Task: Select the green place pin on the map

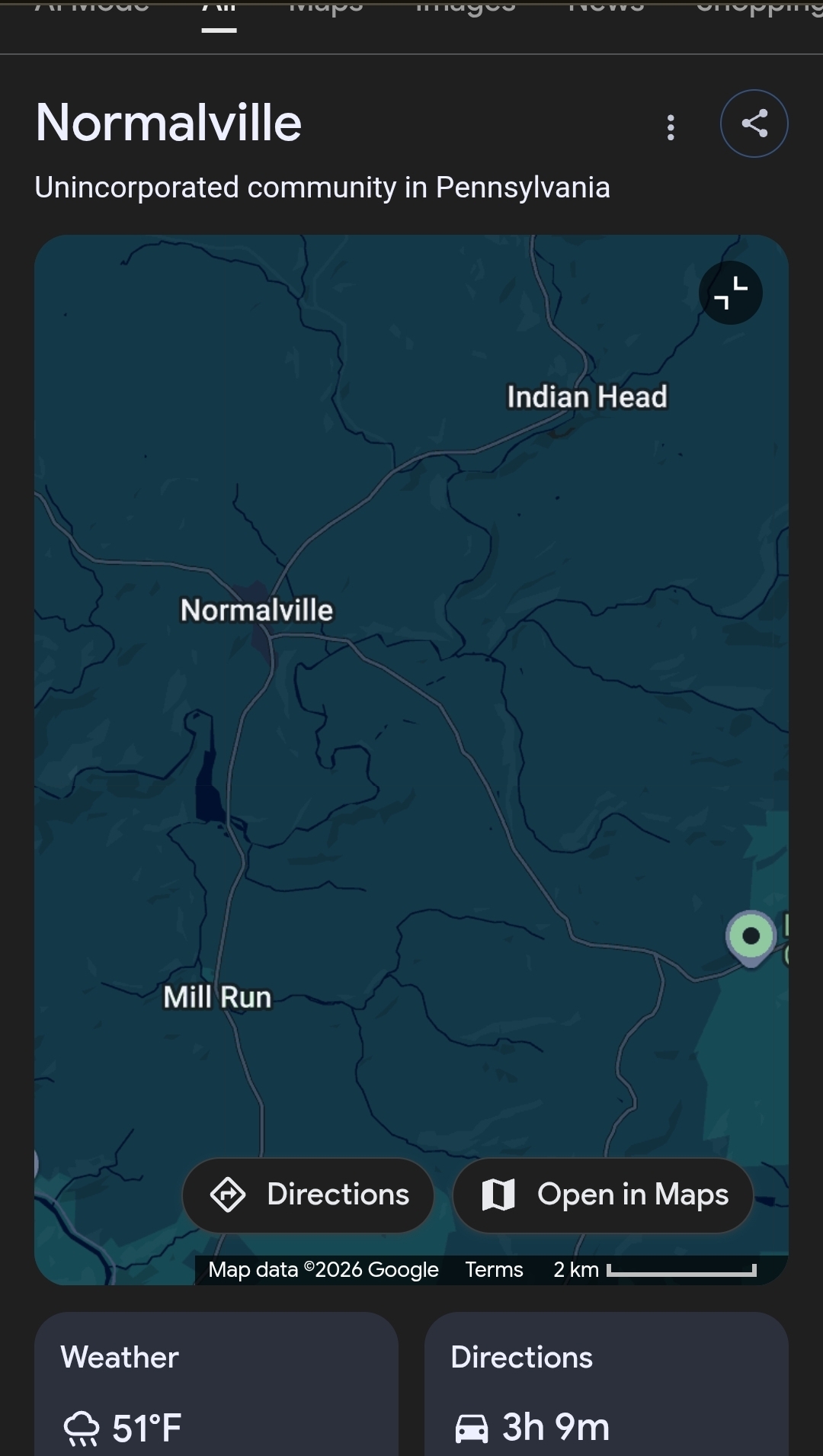Action: tap(751, 936)
